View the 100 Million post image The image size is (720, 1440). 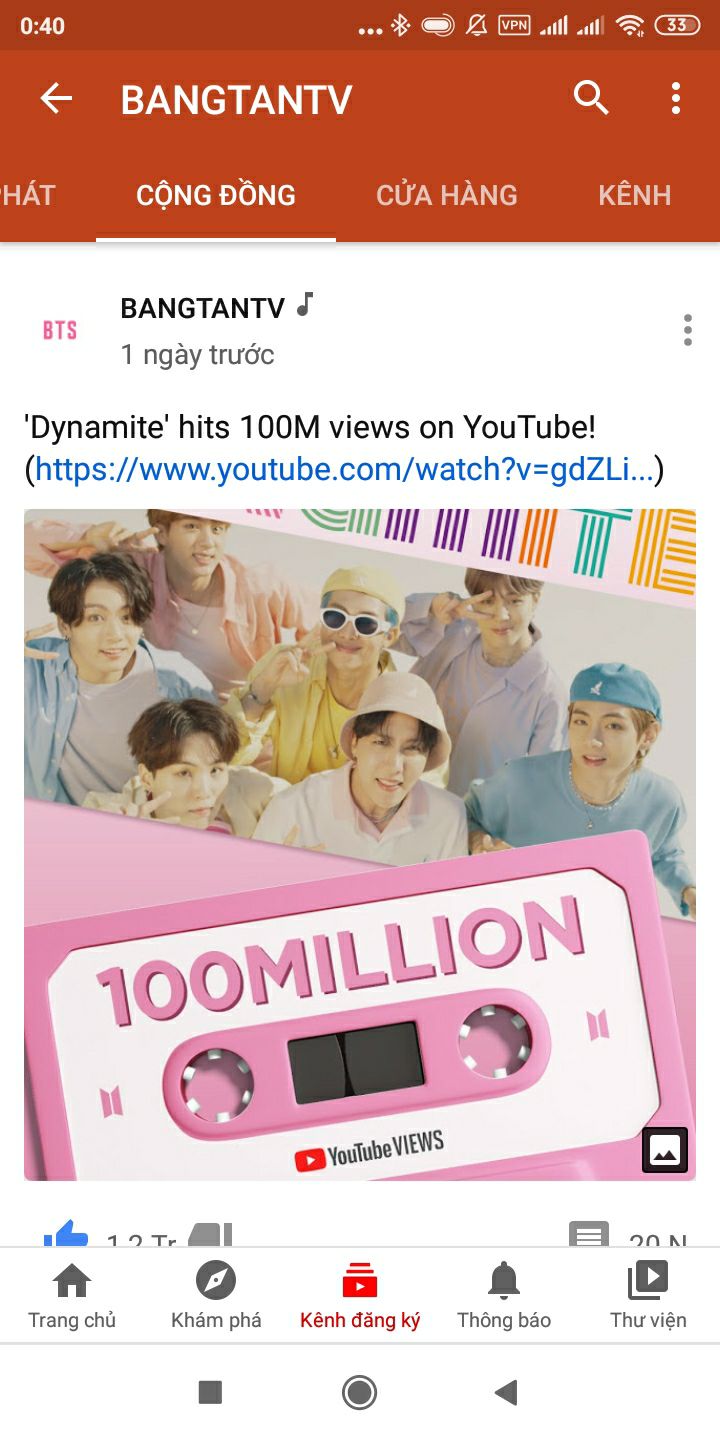[360, 845]
